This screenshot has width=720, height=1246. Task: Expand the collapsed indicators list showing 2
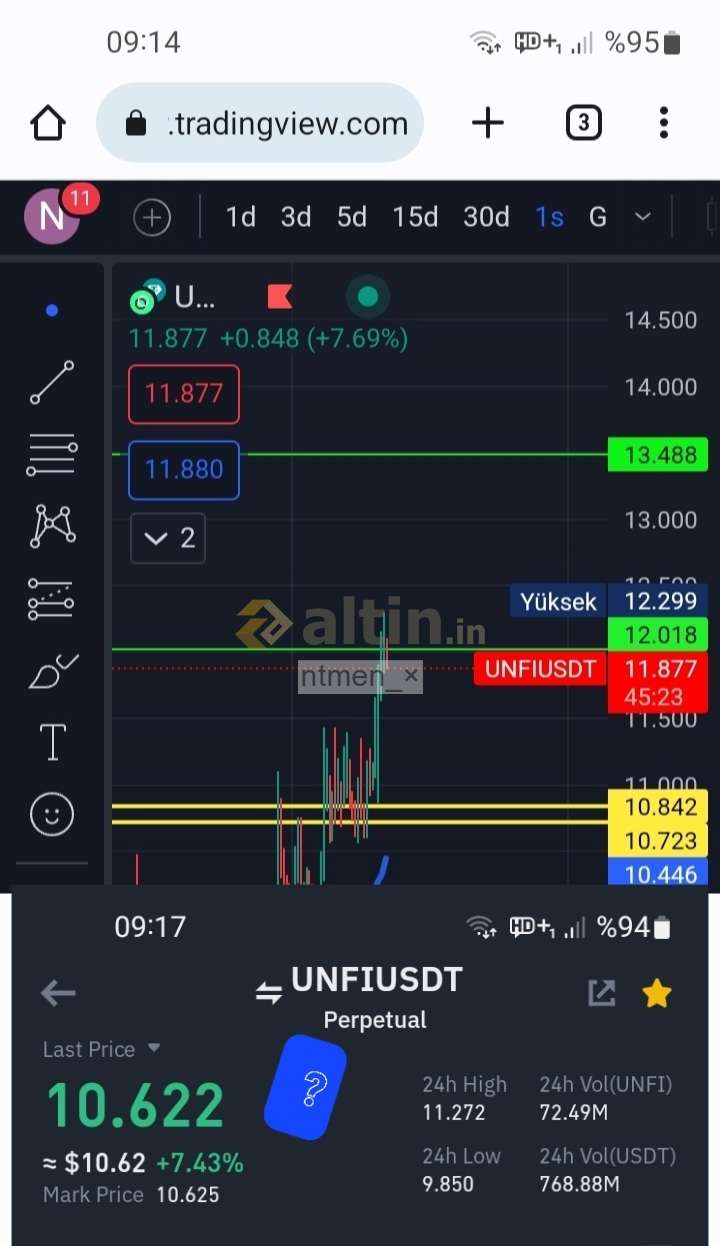pos(168,538)
